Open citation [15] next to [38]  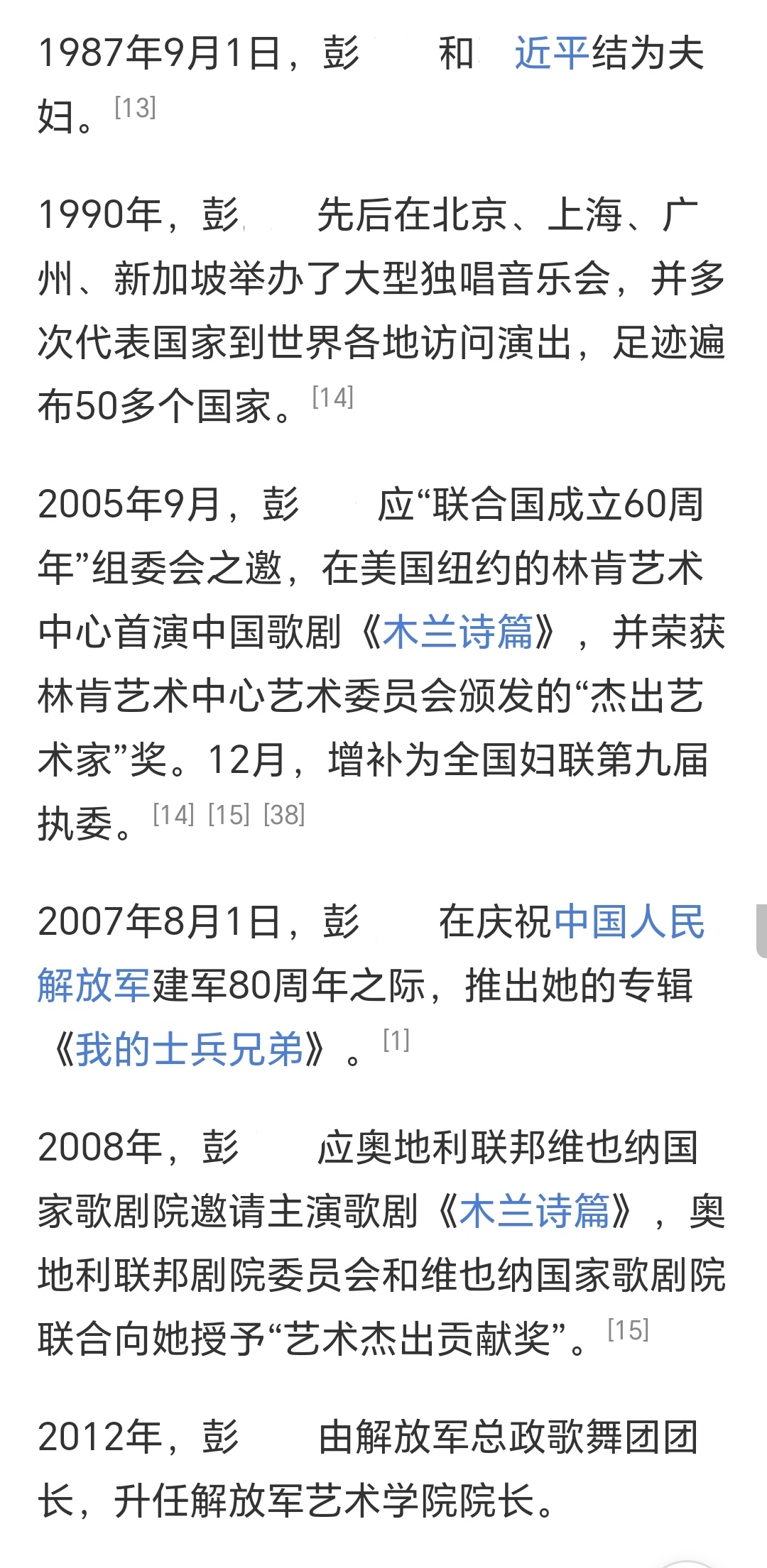[x=229, y=815]
